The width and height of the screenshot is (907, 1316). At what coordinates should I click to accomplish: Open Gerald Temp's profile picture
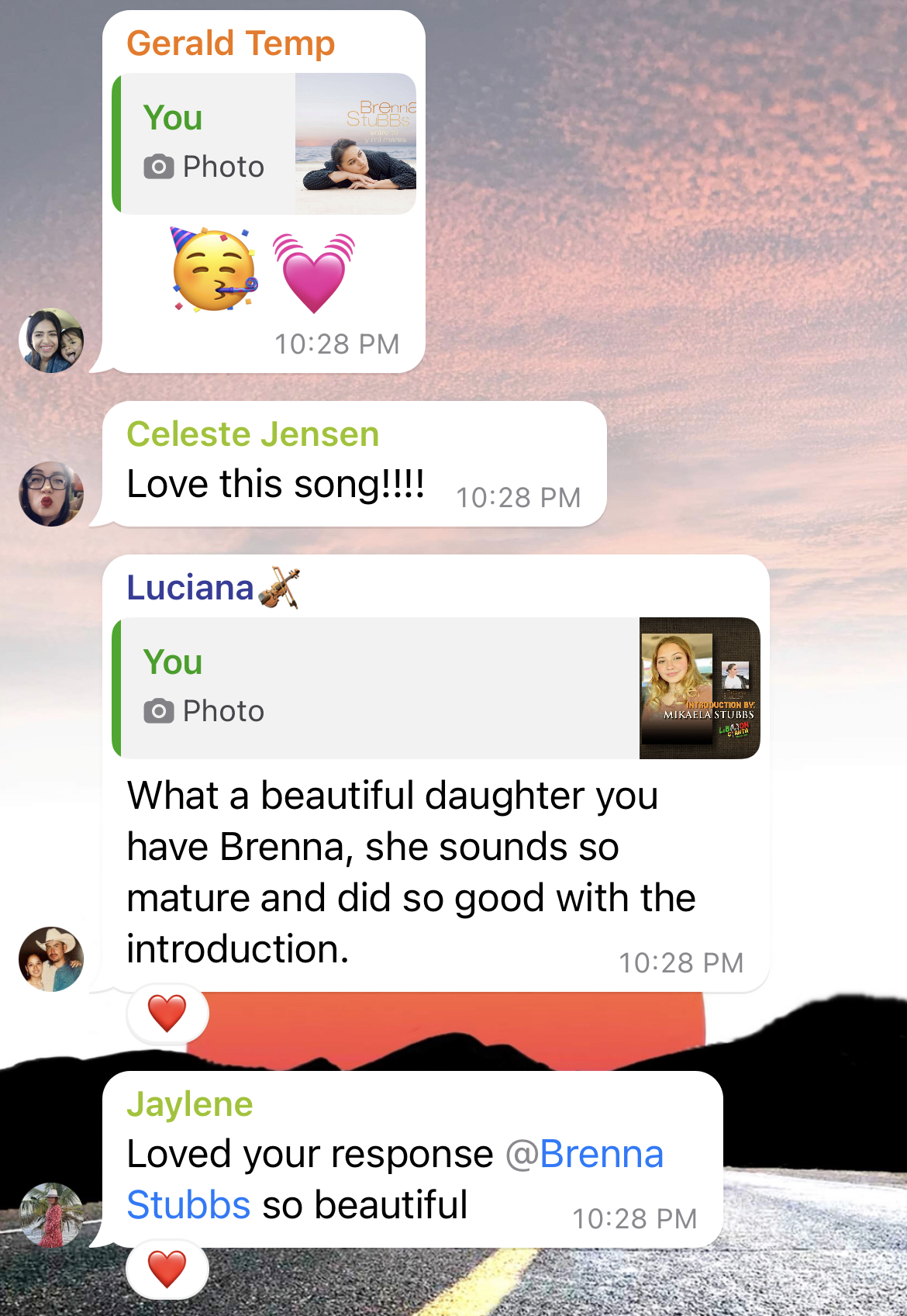[51, 340]
